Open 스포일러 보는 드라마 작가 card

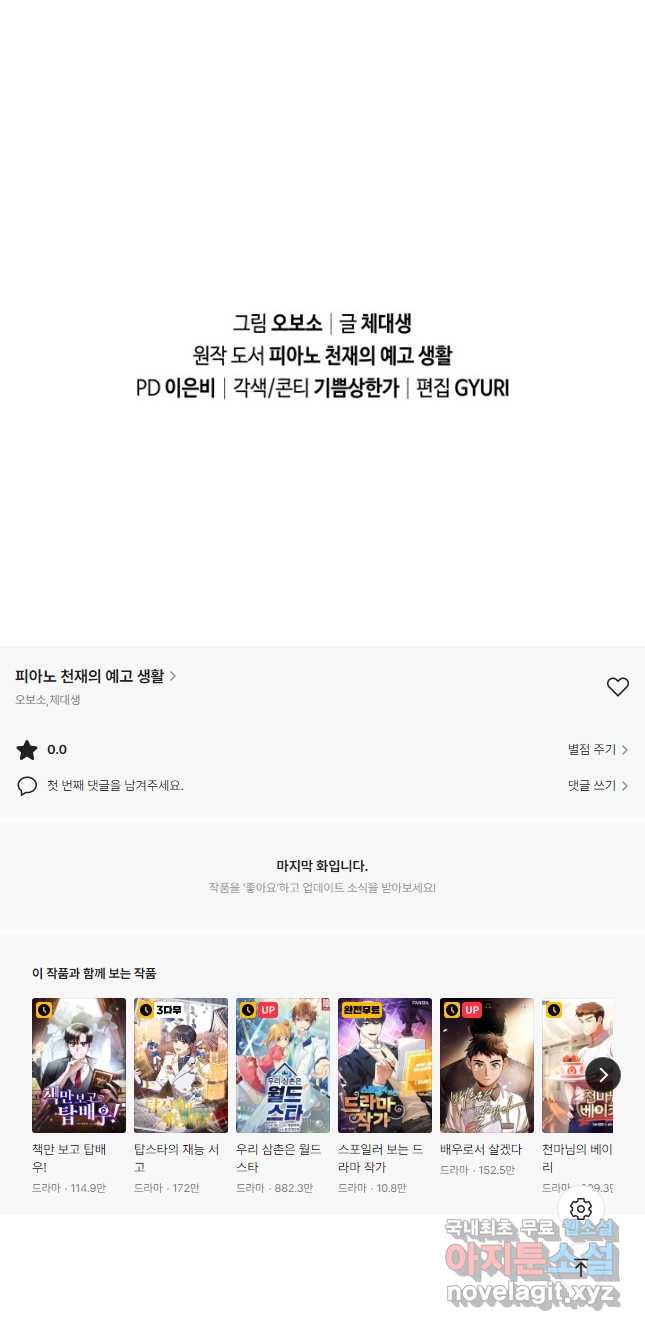385,1065
